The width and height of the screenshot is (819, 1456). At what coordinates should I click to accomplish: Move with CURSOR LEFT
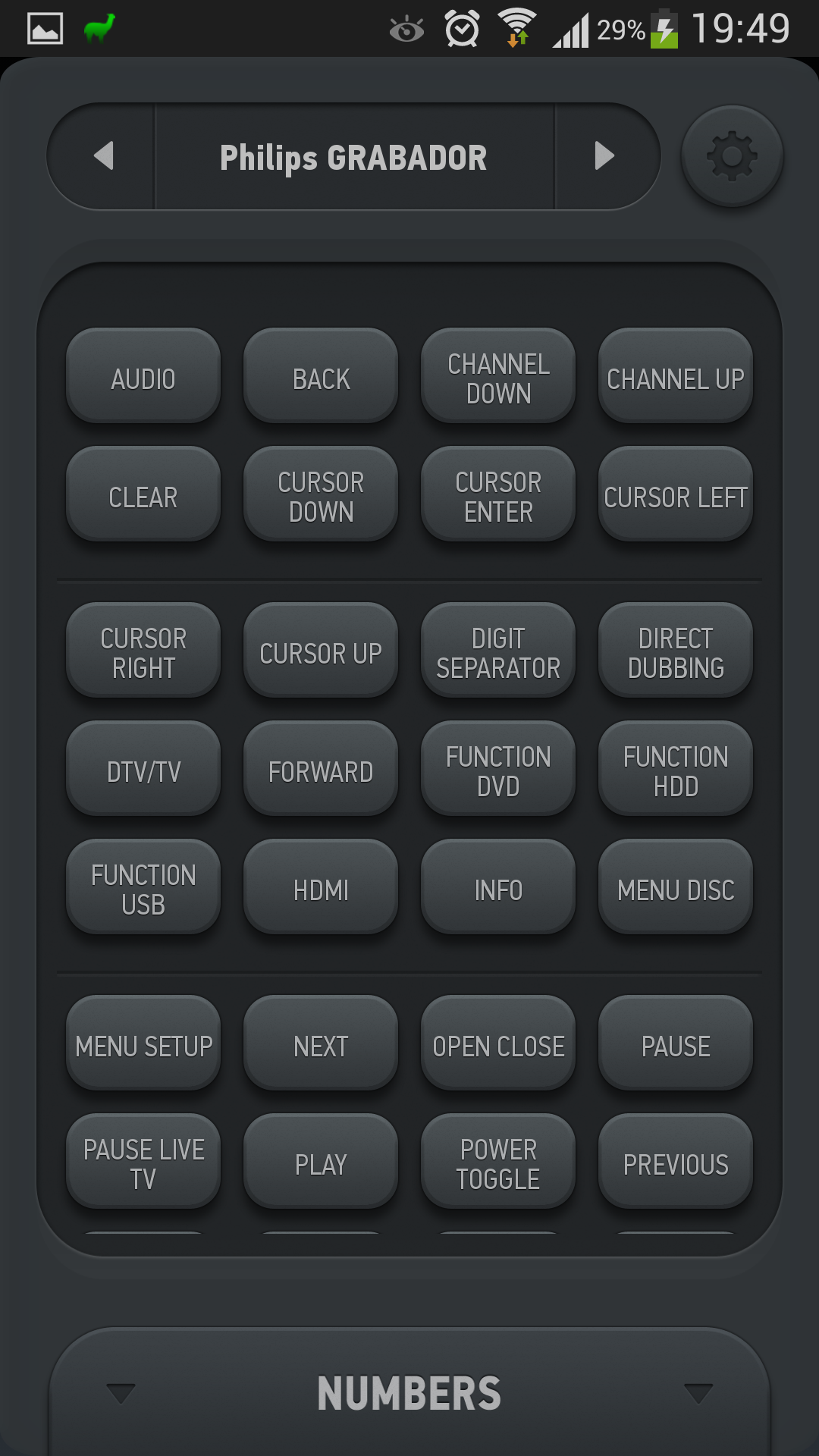(676, 495)
